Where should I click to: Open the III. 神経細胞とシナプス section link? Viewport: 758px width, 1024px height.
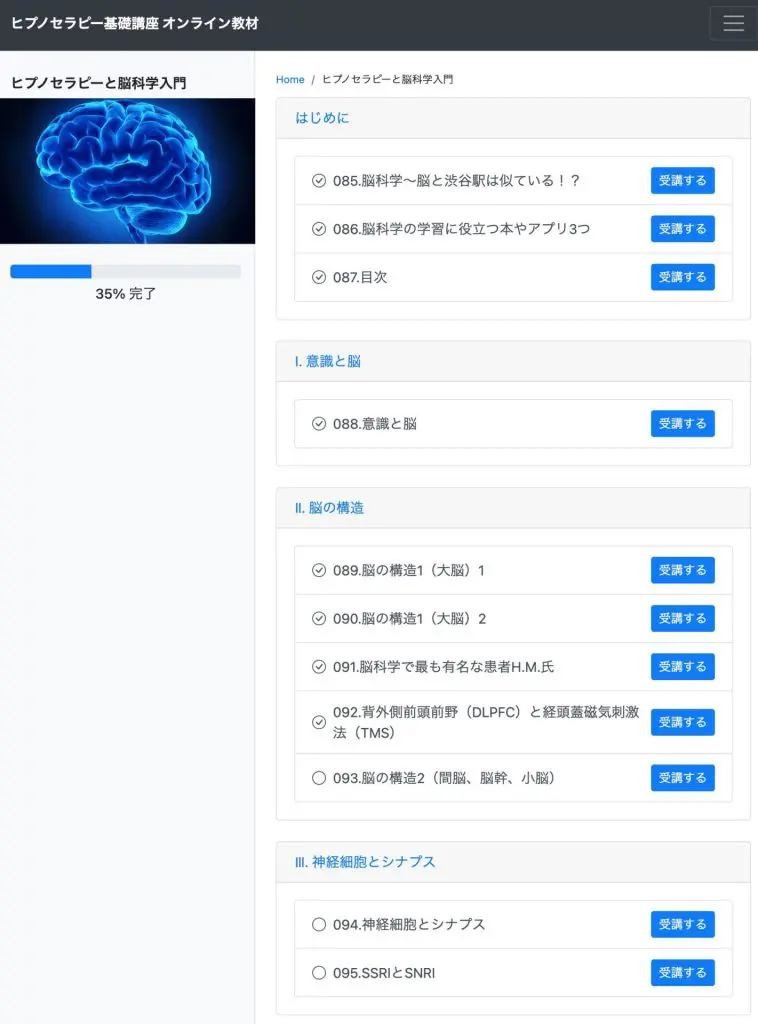(x=365, y=862)
